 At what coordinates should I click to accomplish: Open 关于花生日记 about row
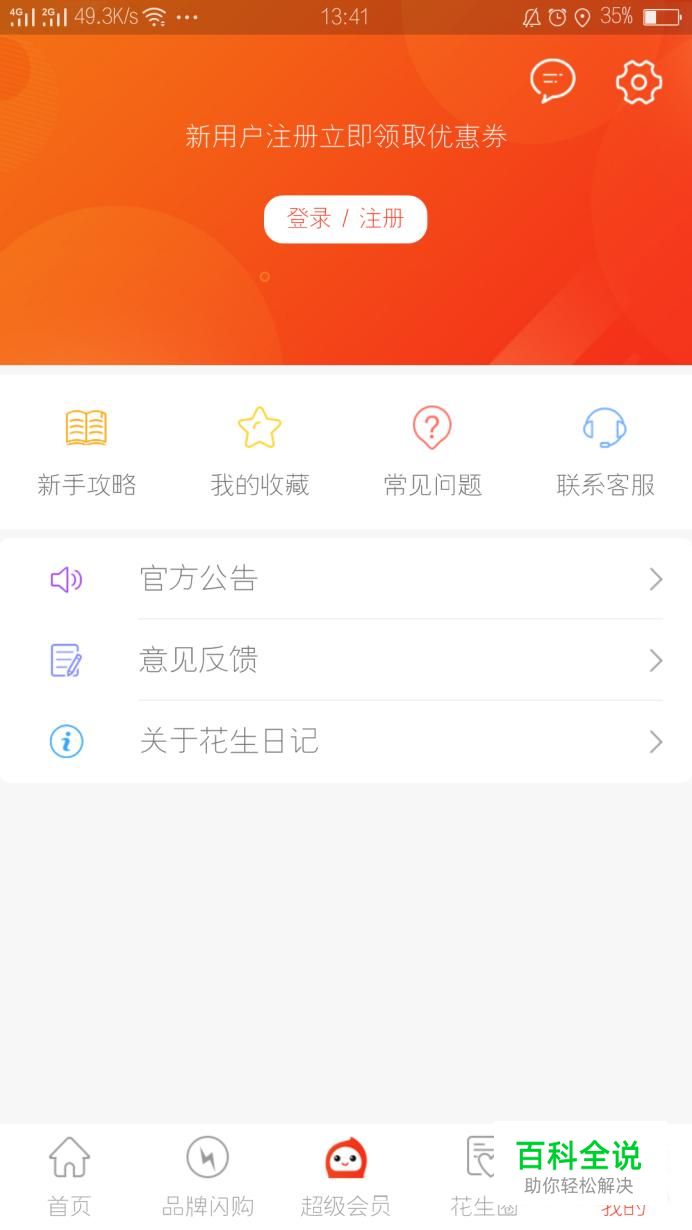(x=346, y=741)
